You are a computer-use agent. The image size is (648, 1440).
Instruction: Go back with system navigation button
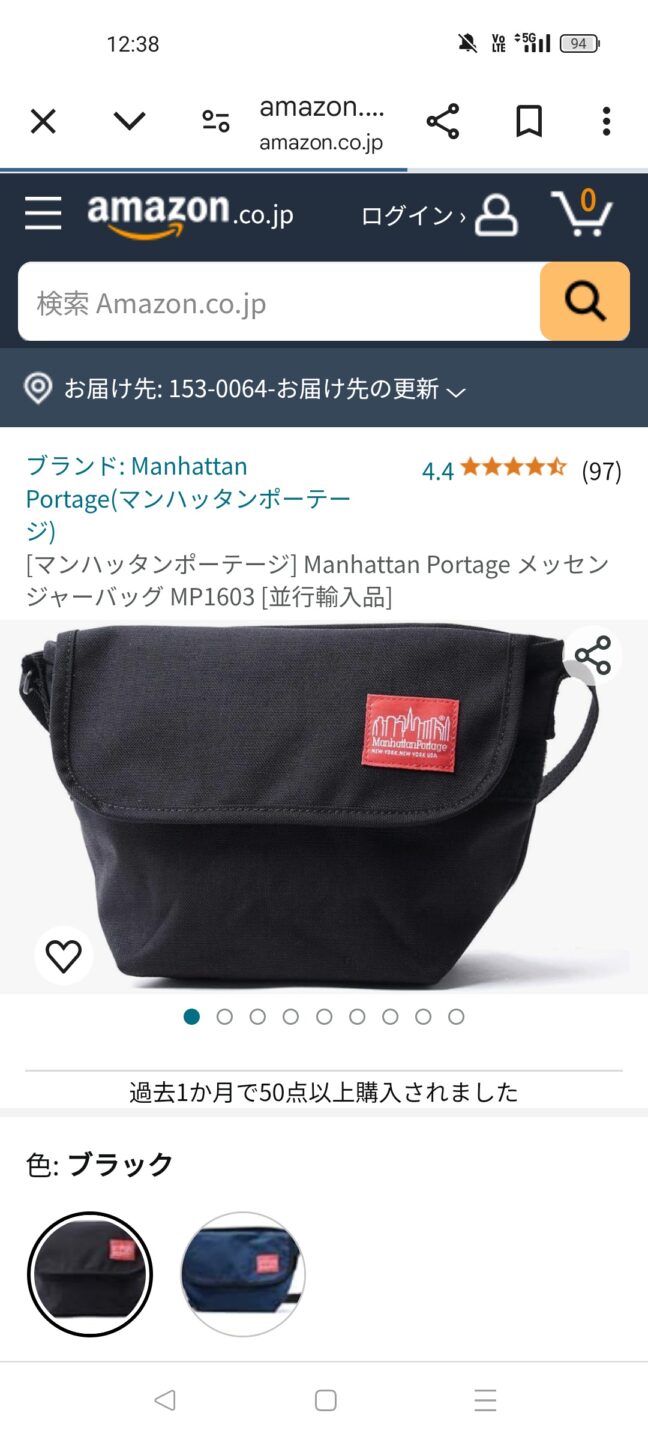(165, 1400)
